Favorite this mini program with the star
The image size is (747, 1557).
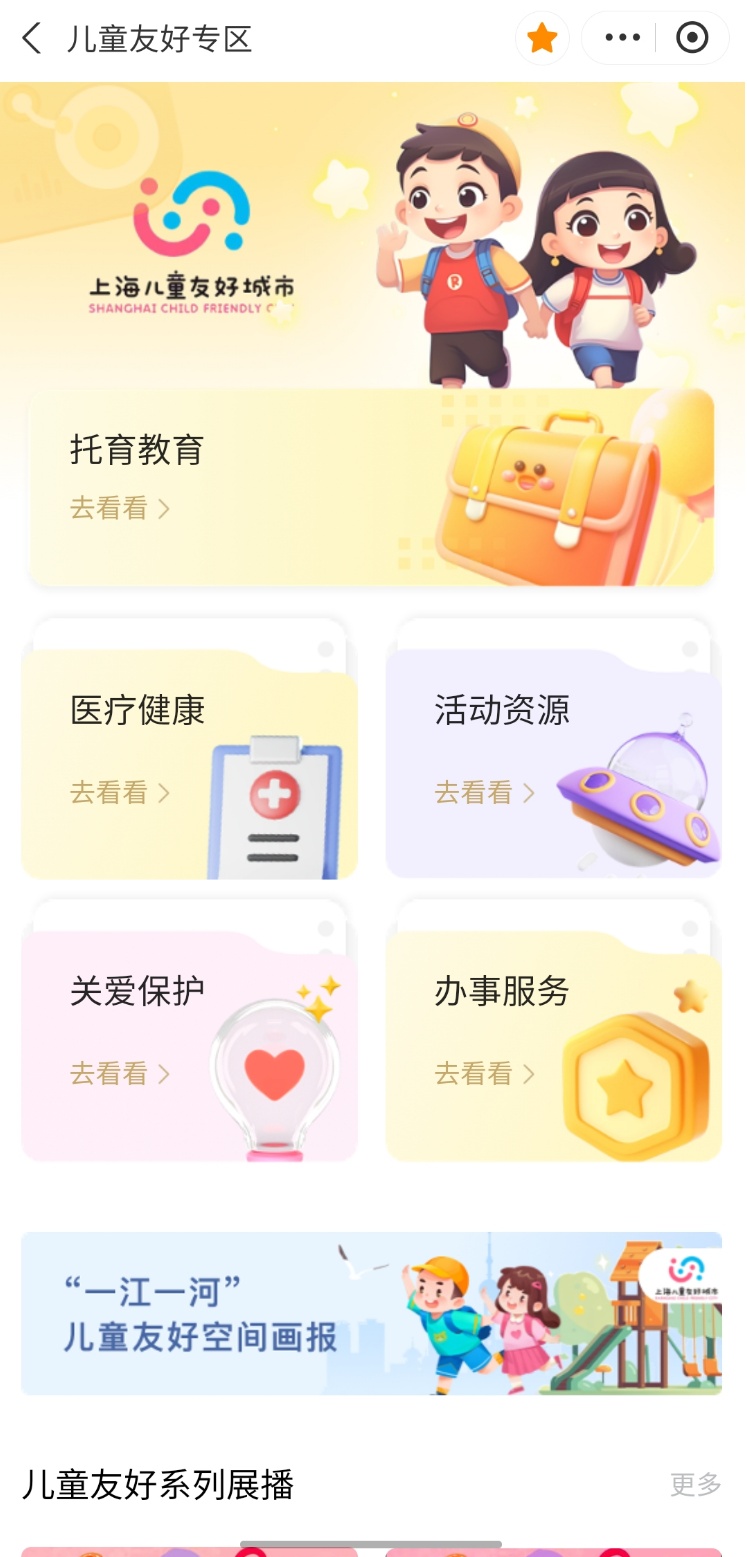[x=542, y=39]
